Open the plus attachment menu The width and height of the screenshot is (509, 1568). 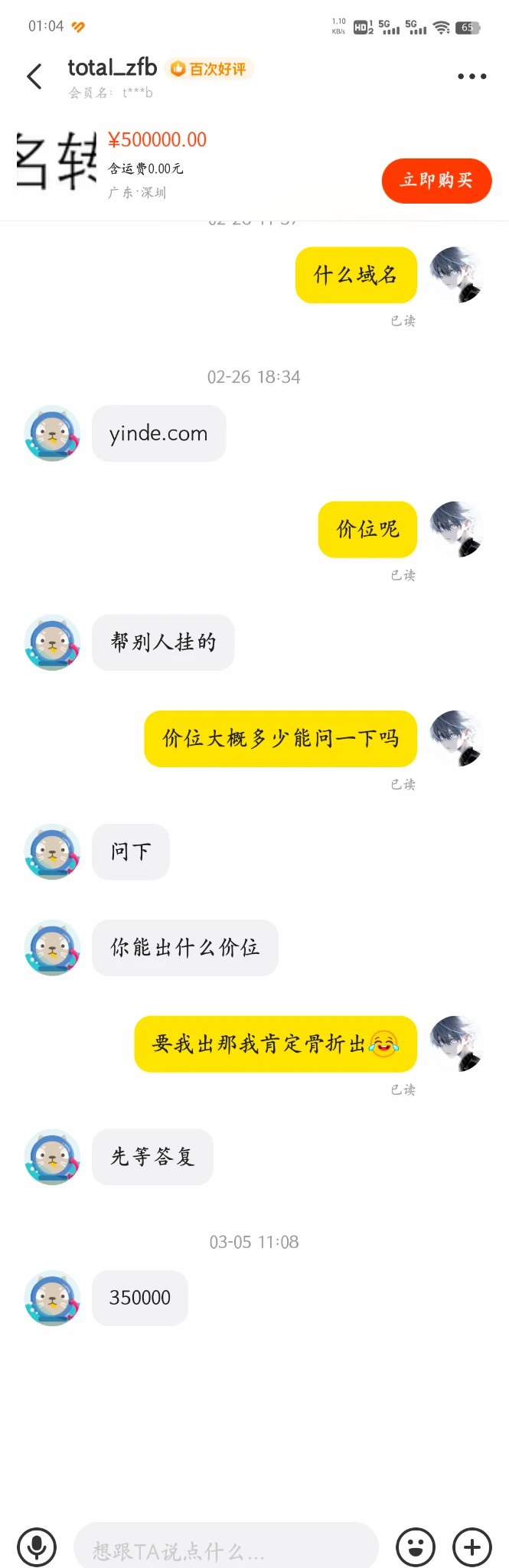tap(472, 1547)
